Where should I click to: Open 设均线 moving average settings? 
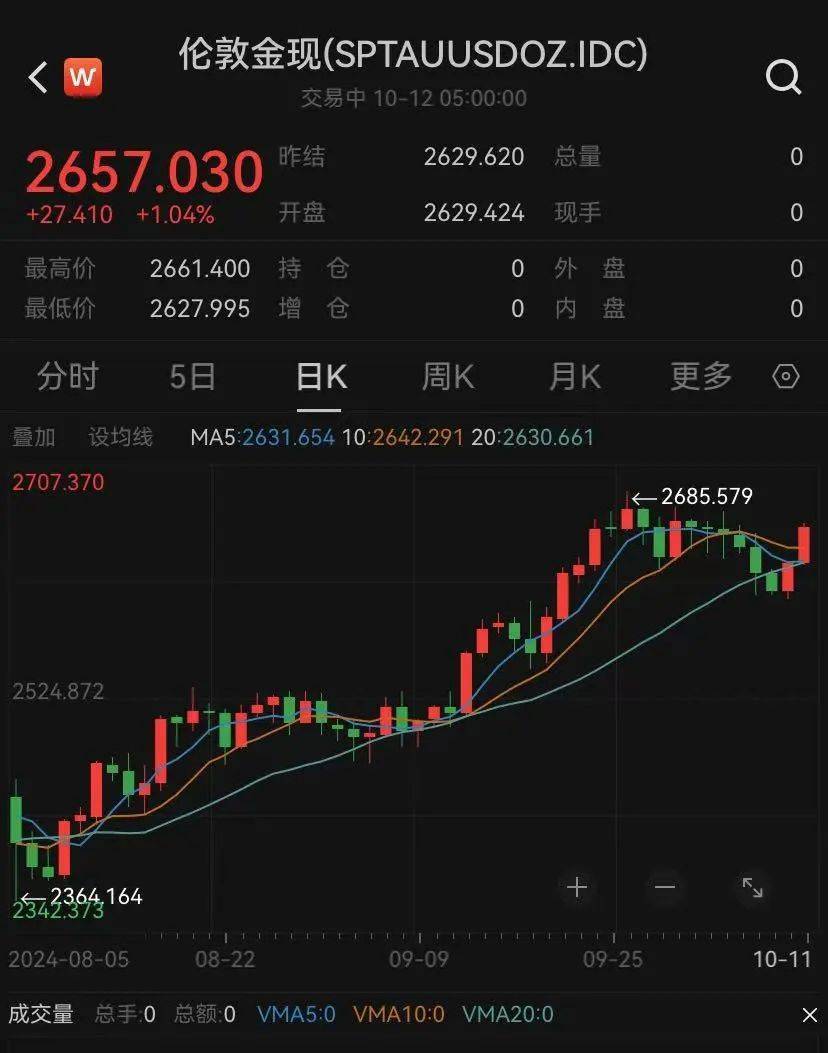[120, 437]
